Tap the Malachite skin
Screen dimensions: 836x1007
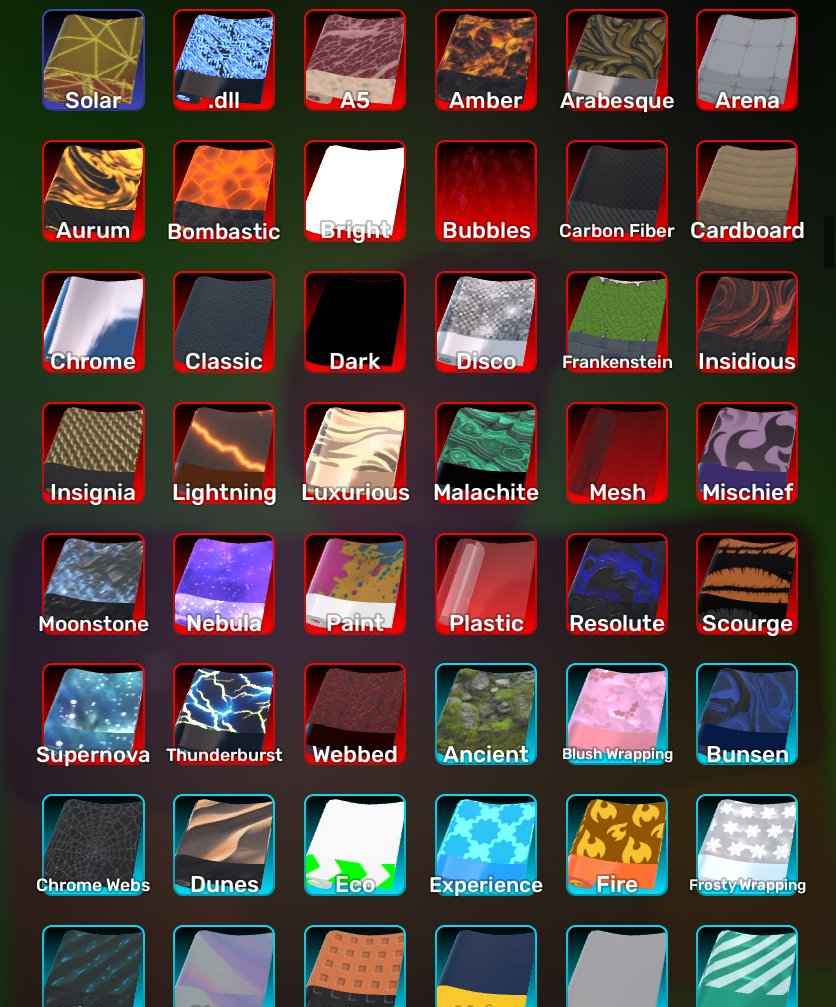486,453
